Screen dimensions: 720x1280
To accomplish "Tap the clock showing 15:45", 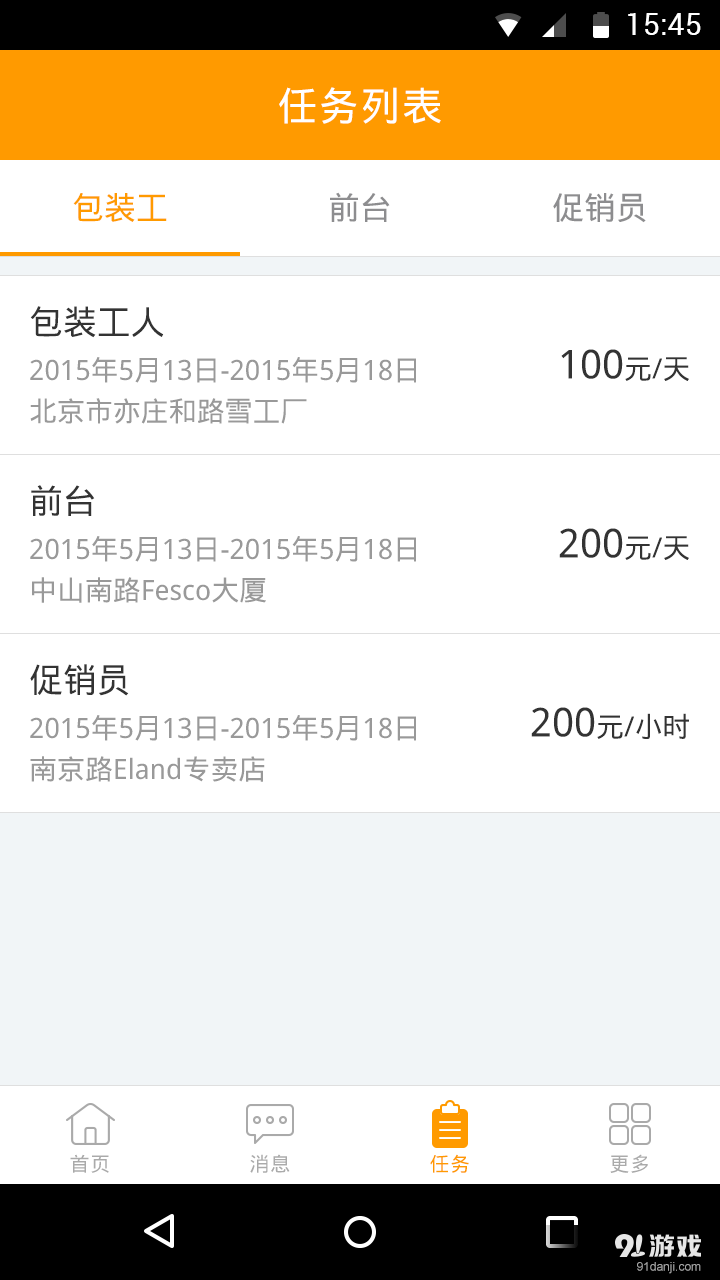I will click(x=664, y=24).
